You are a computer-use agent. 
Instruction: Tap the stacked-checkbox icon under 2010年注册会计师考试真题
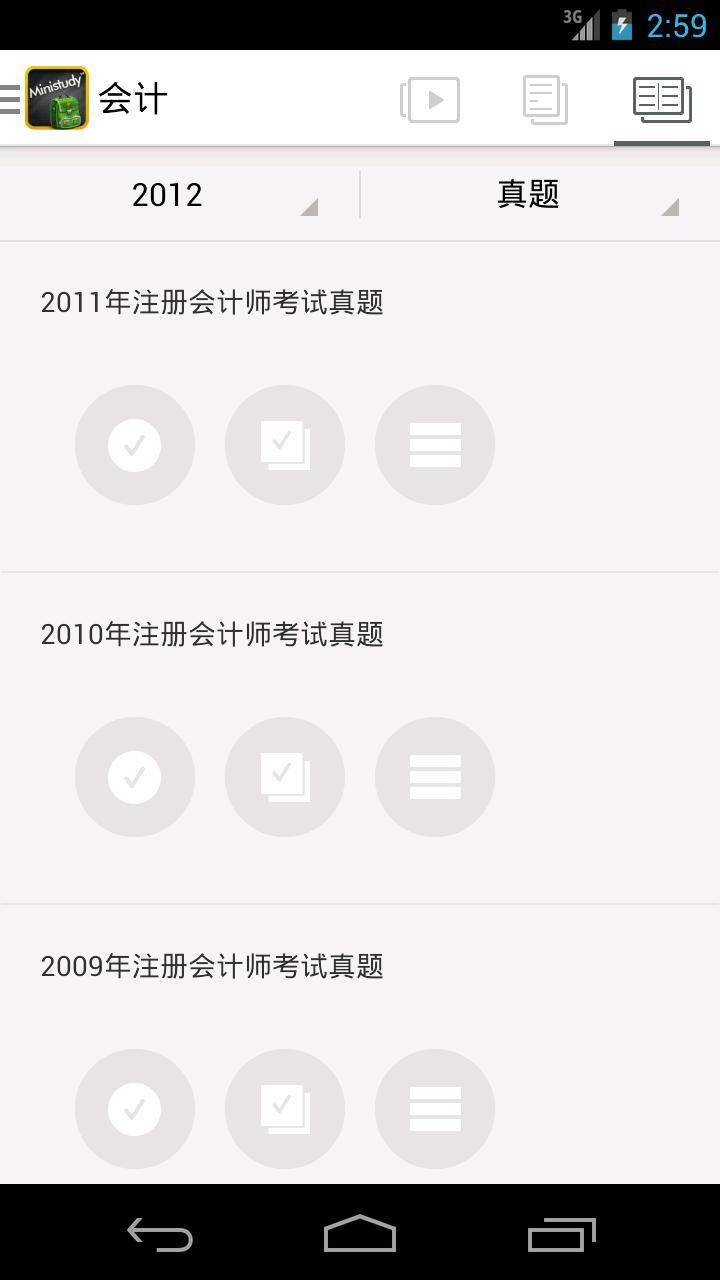pyautogui.click(x=285, y=777)
